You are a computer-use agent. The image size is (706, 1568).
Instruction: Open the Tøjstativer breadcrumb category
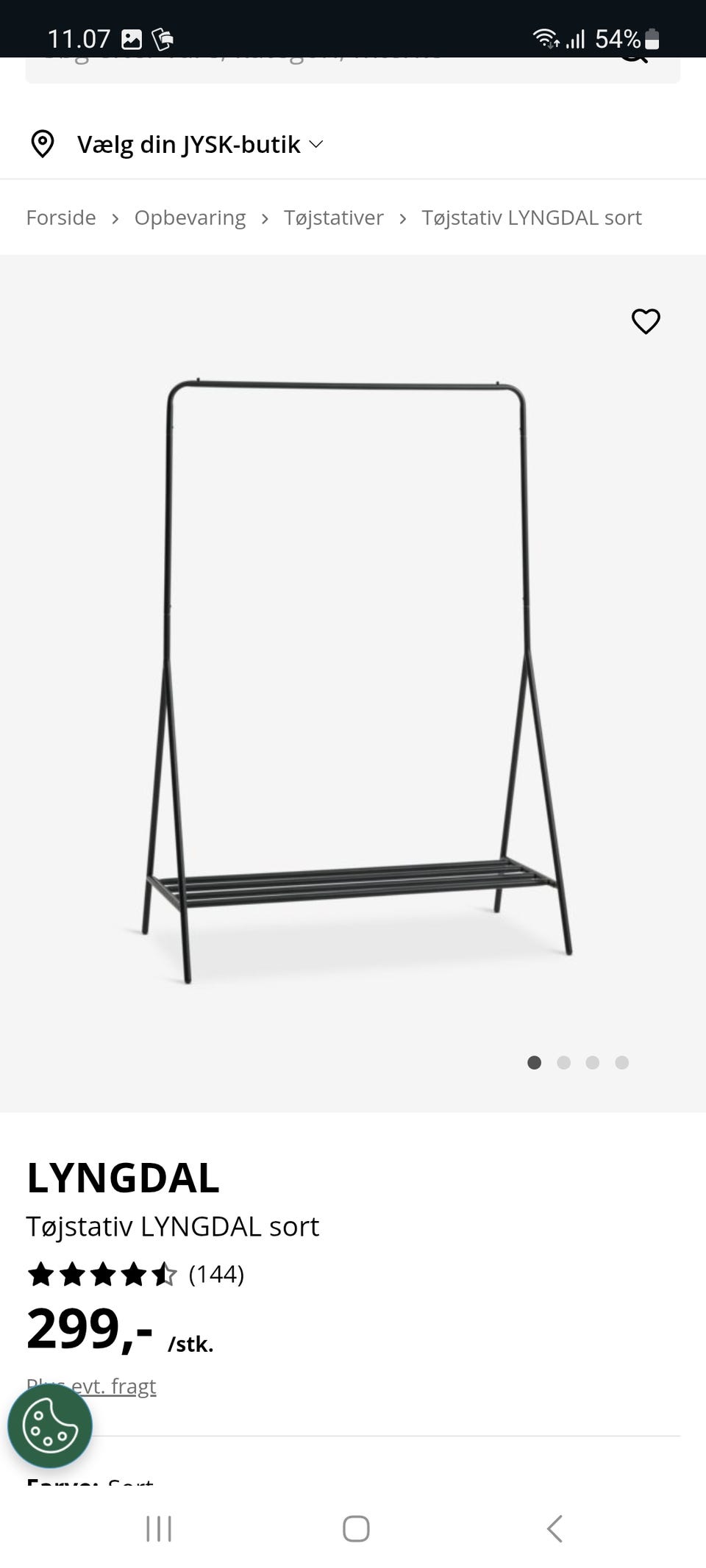(334, 218)
